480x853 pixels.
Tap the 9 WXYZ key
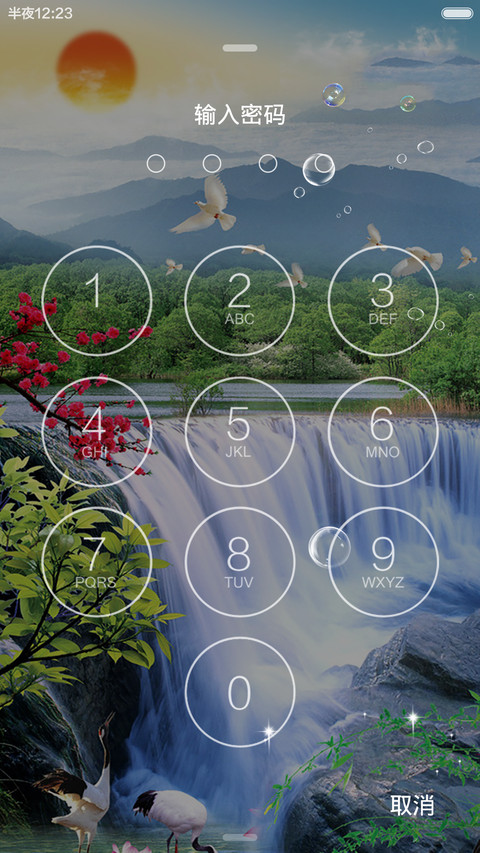383,562
